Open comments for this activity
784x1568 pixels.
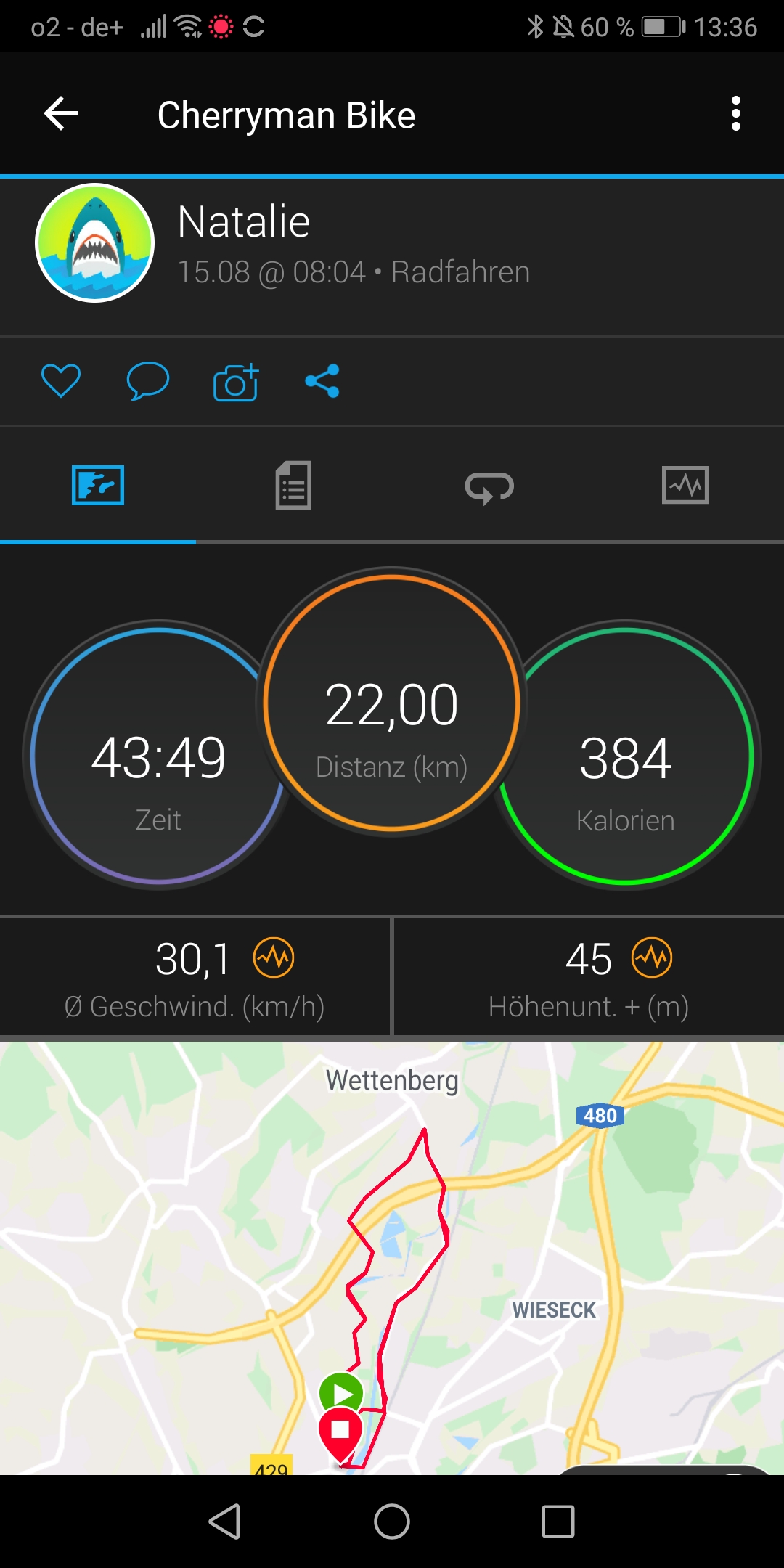(x=148, y=380)
